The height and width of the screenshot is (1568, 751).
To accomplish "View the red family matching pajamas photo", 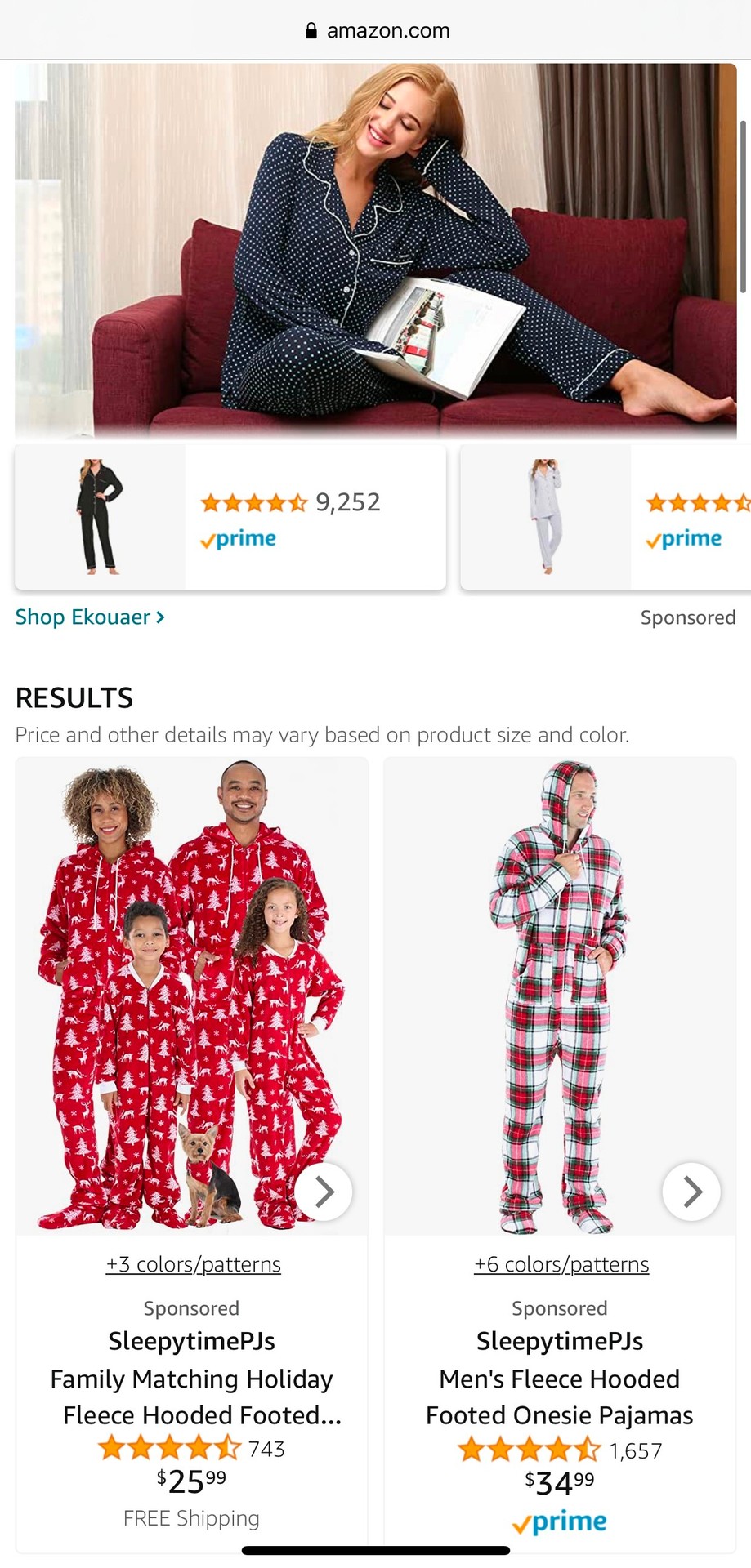I will [x=191, y=996].
